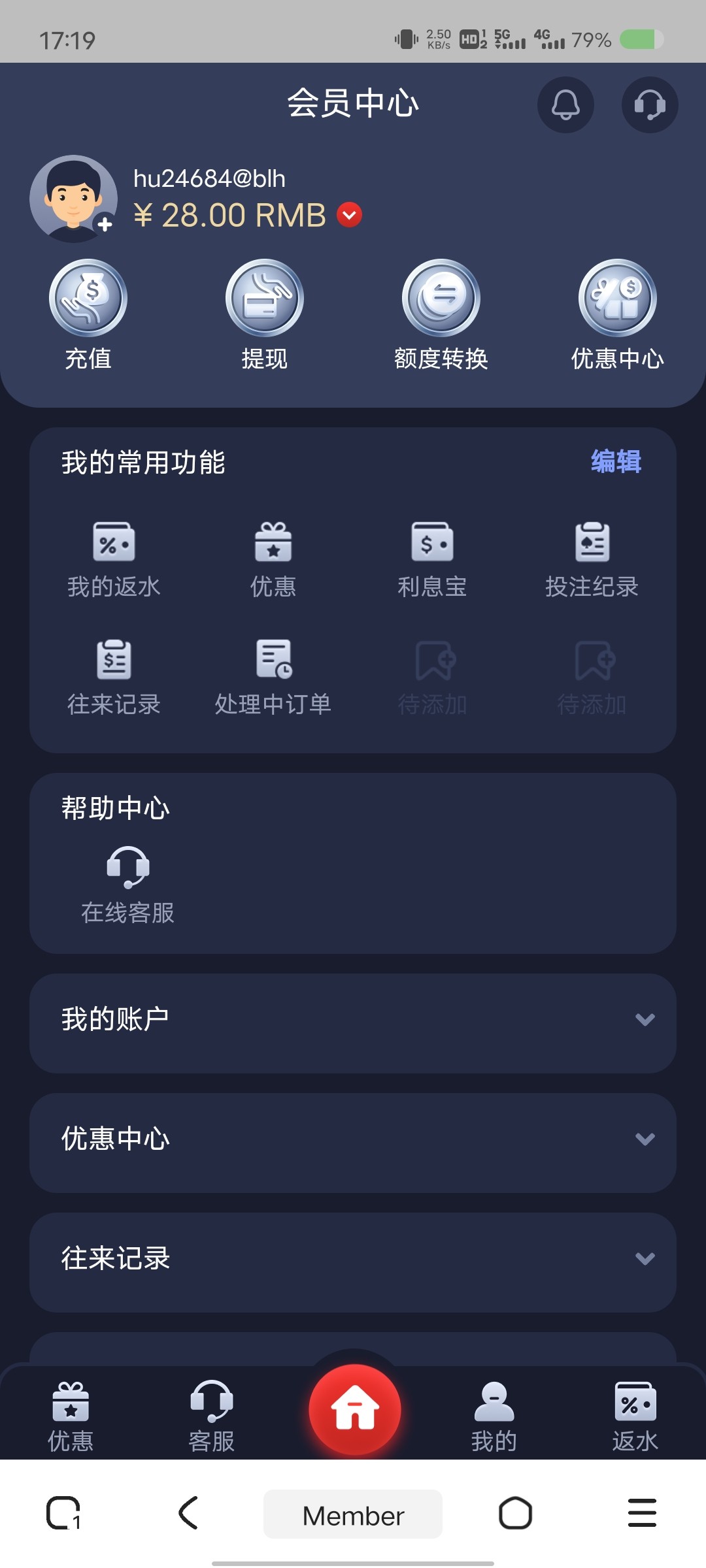Open the notifications bell

click(x=565, y=105)
